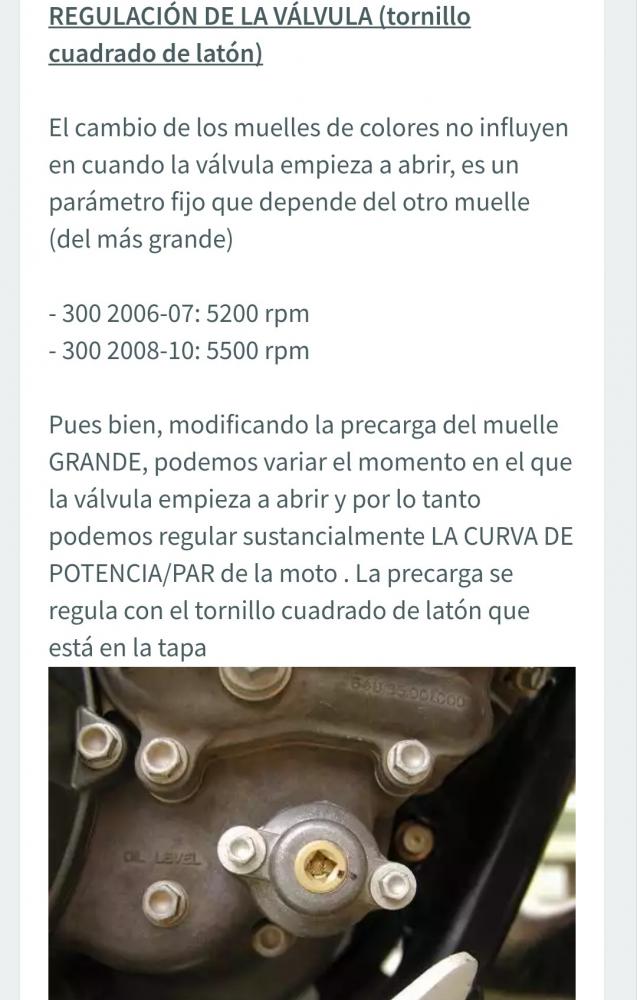Open the embedded engine cover photo
The height and width of the screenshot is (1000, 637).
tap(311, 832)
